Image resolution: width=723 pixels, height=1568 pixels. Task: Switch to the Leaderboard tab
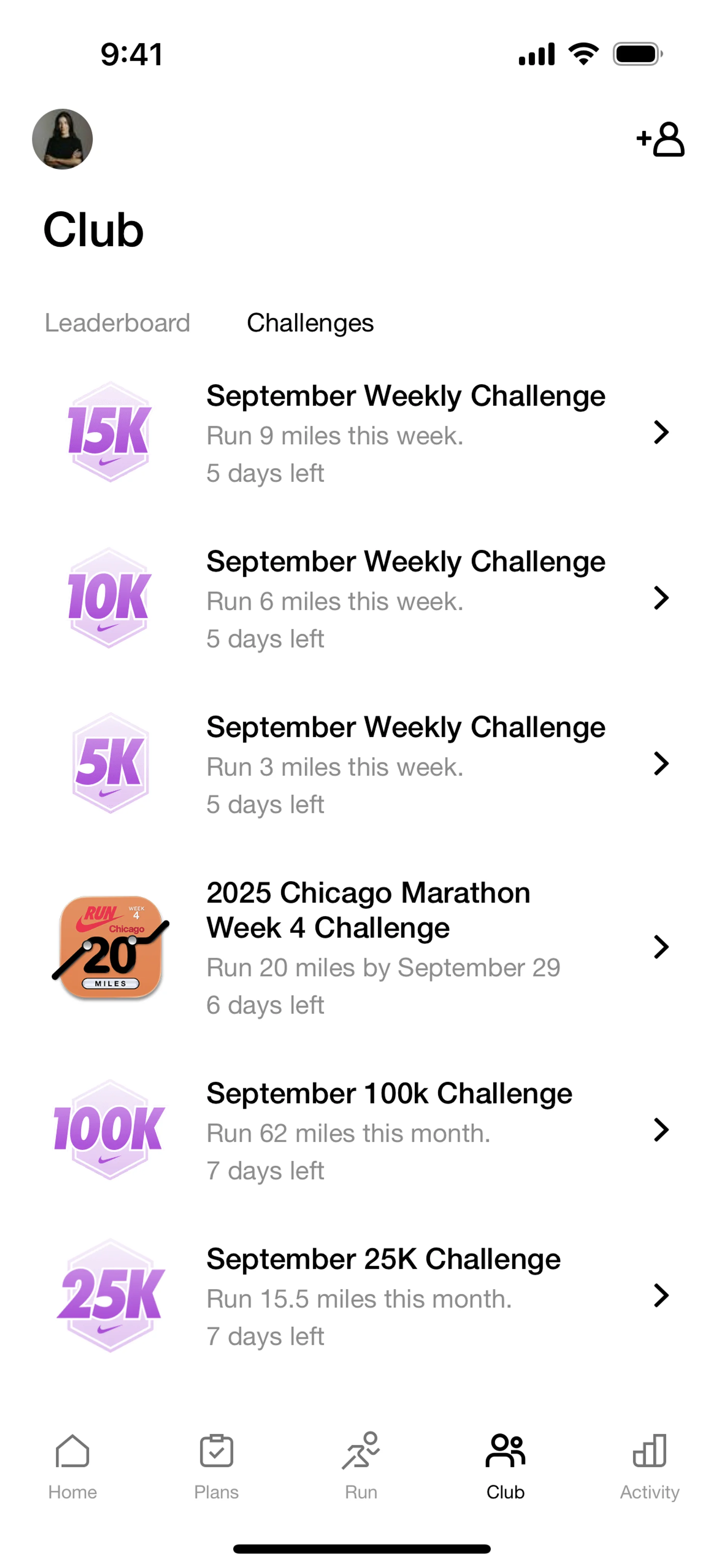point(117,322)
